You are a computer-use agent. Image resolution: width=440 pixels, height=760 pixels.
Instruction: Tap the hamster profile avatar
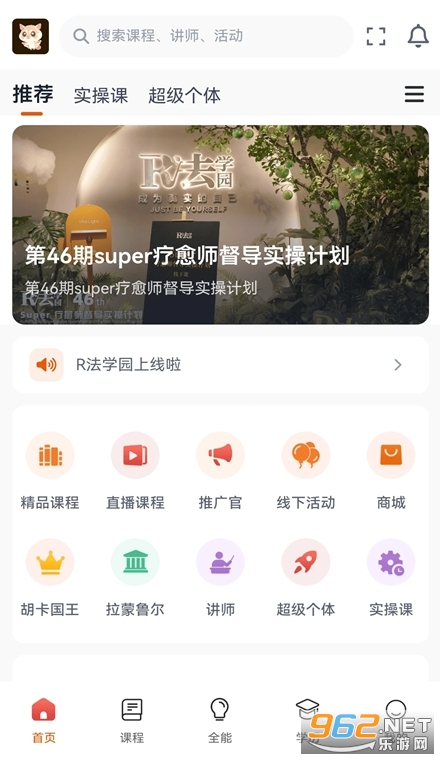coord(31,36)
